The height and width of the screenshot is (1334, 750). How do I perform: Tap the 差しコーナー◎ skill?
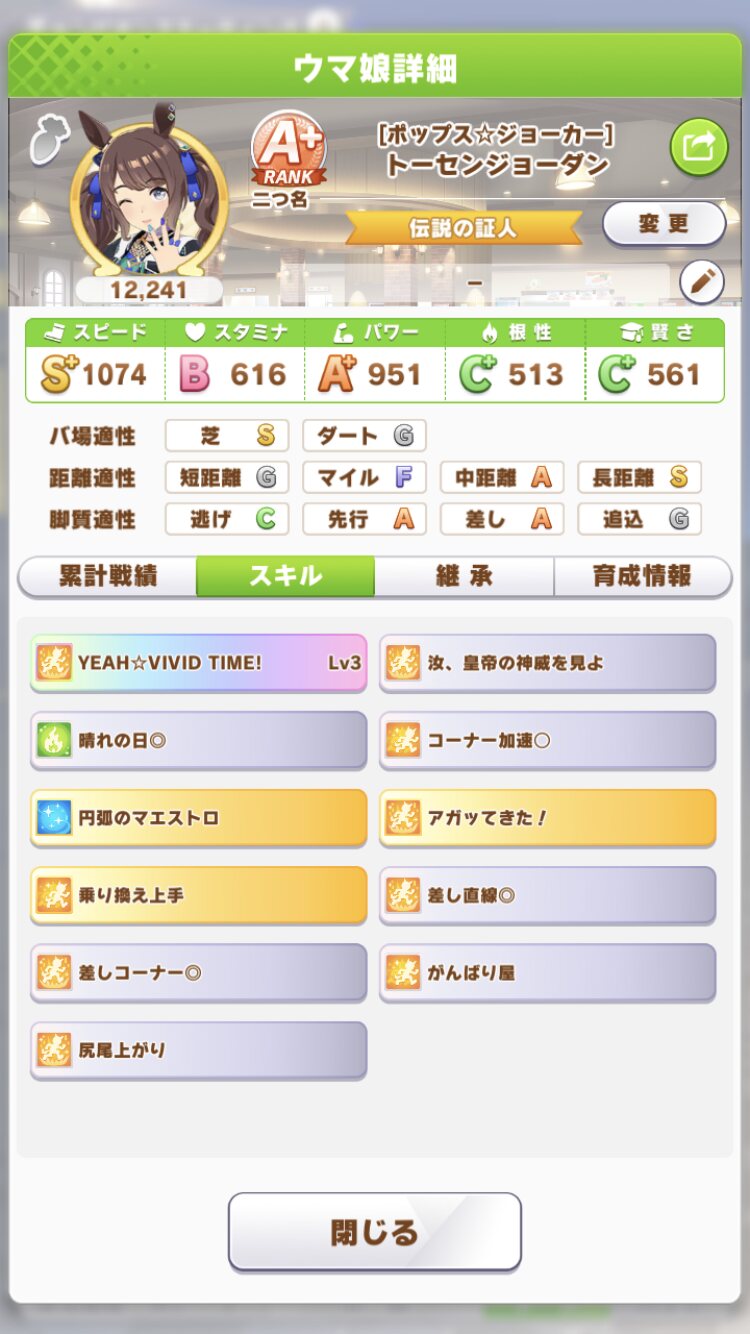click(x=198, y=972)
